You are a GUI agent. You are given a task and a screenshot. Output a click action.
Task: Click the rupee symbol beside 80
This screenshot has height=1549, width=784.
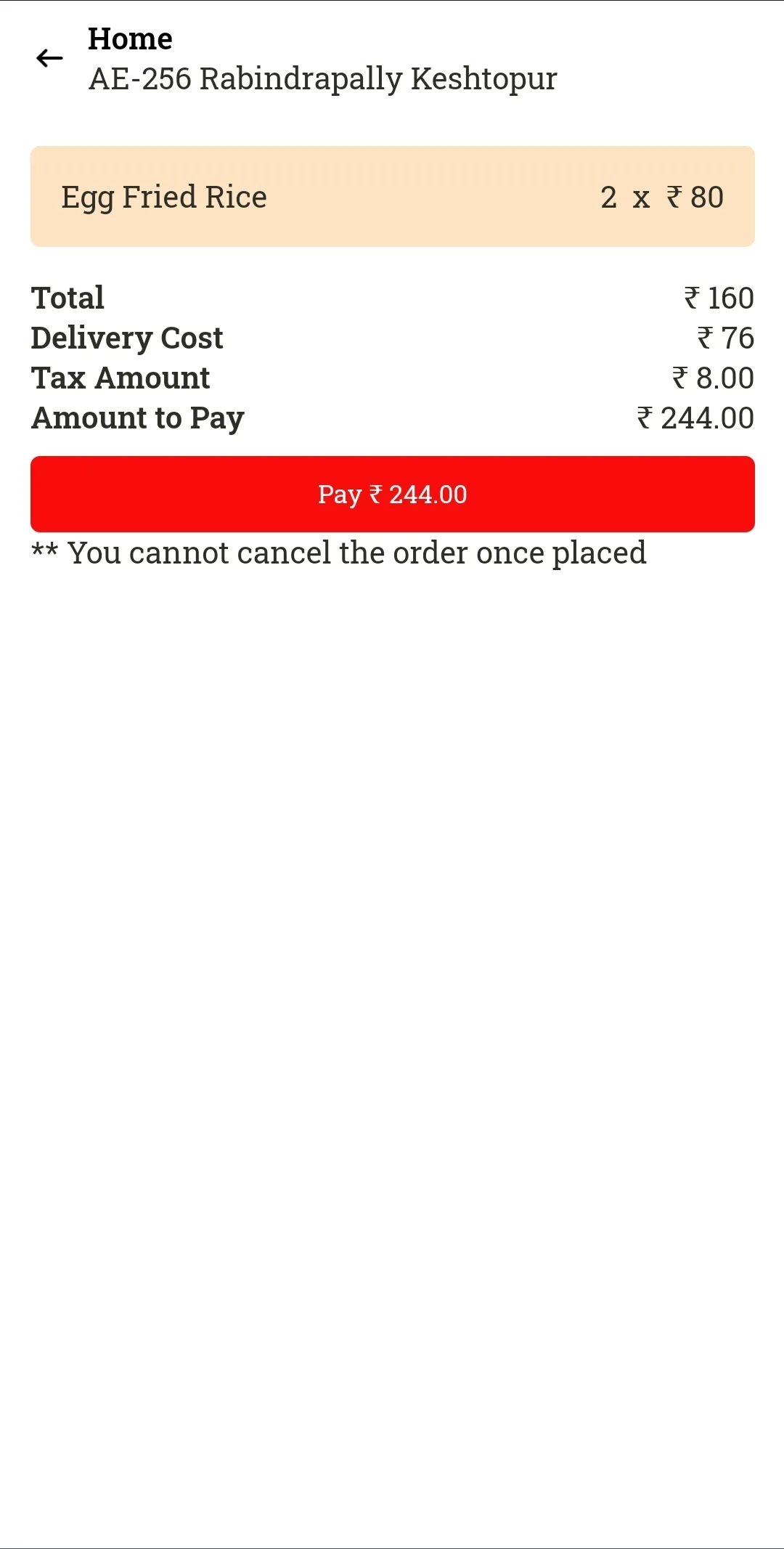pos(676,197)
